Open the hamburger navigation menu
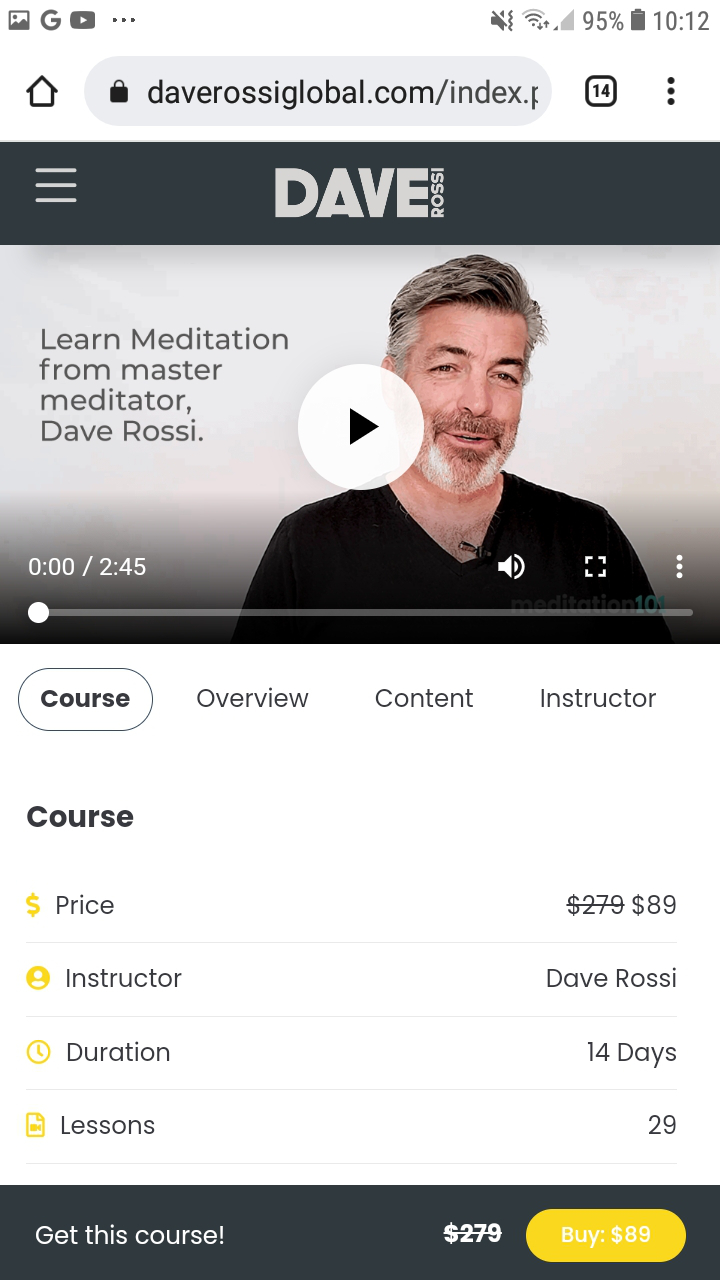 coord(56,186)
